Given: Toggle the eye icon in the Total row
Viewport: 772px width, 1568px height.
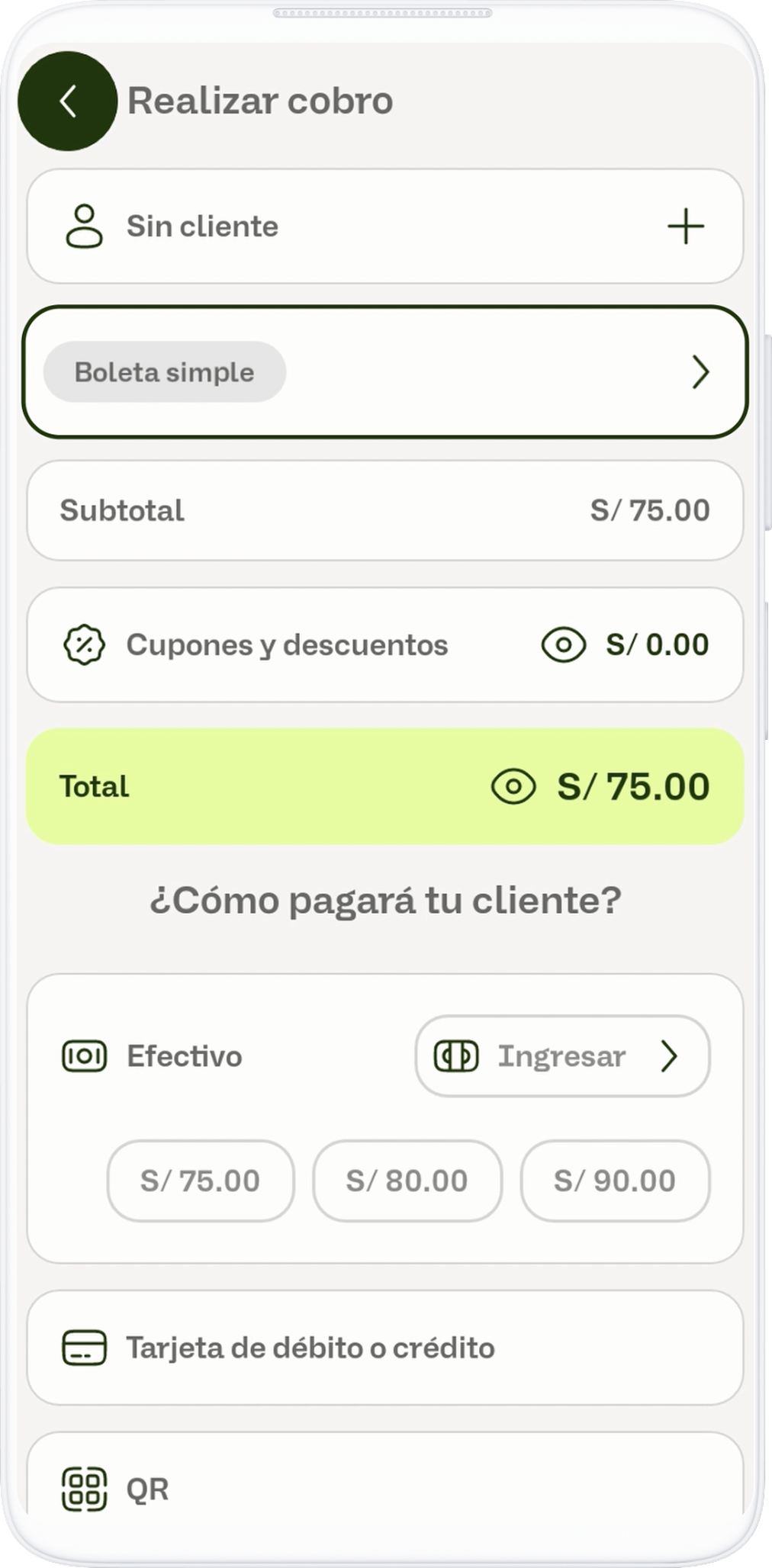Looking at the screenshot, I should pos(513,786).
